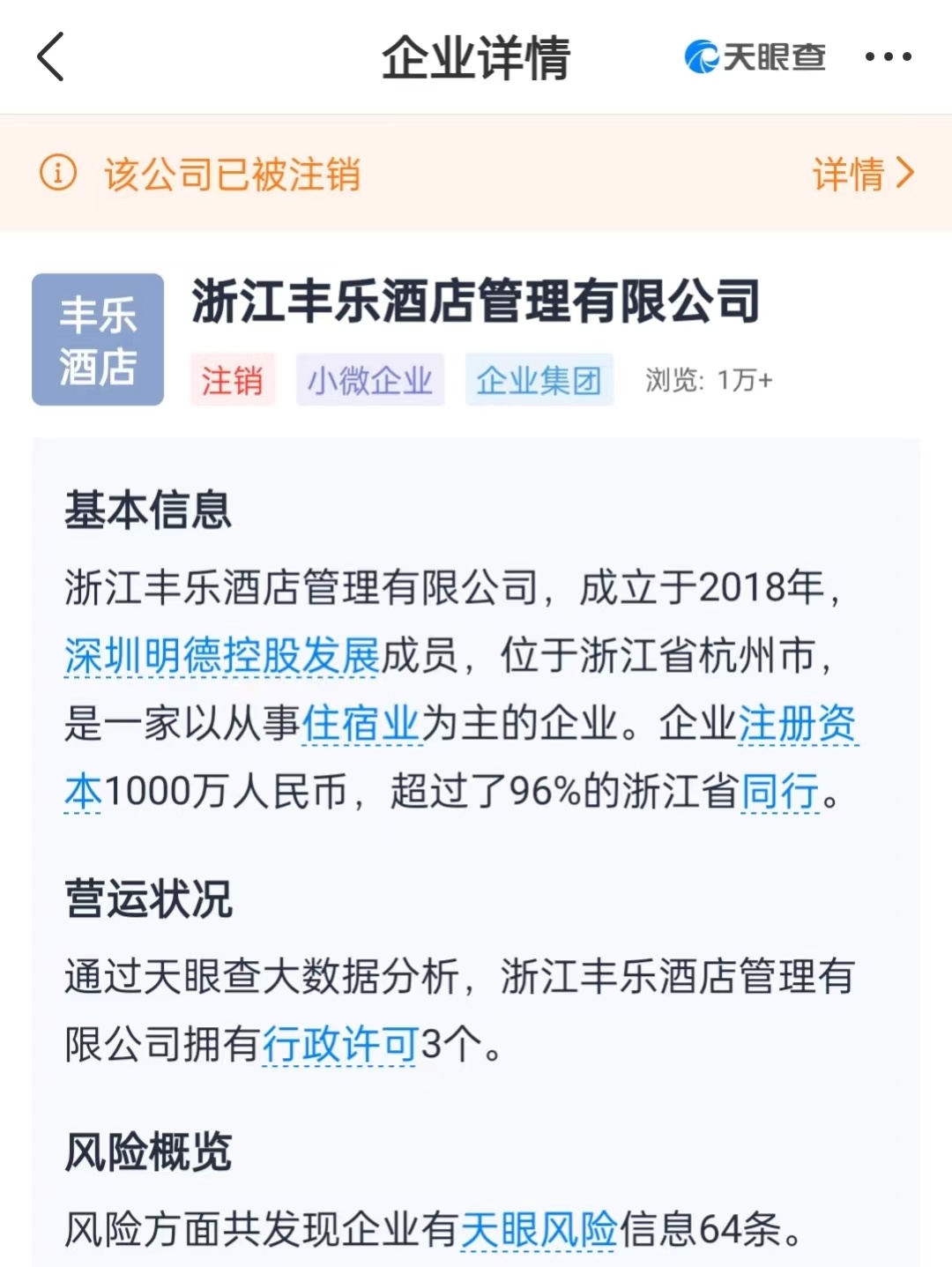Screen dimensions: 952x1267
Task: Tap the 企业集团 tag chip
Action: (539, 381)
